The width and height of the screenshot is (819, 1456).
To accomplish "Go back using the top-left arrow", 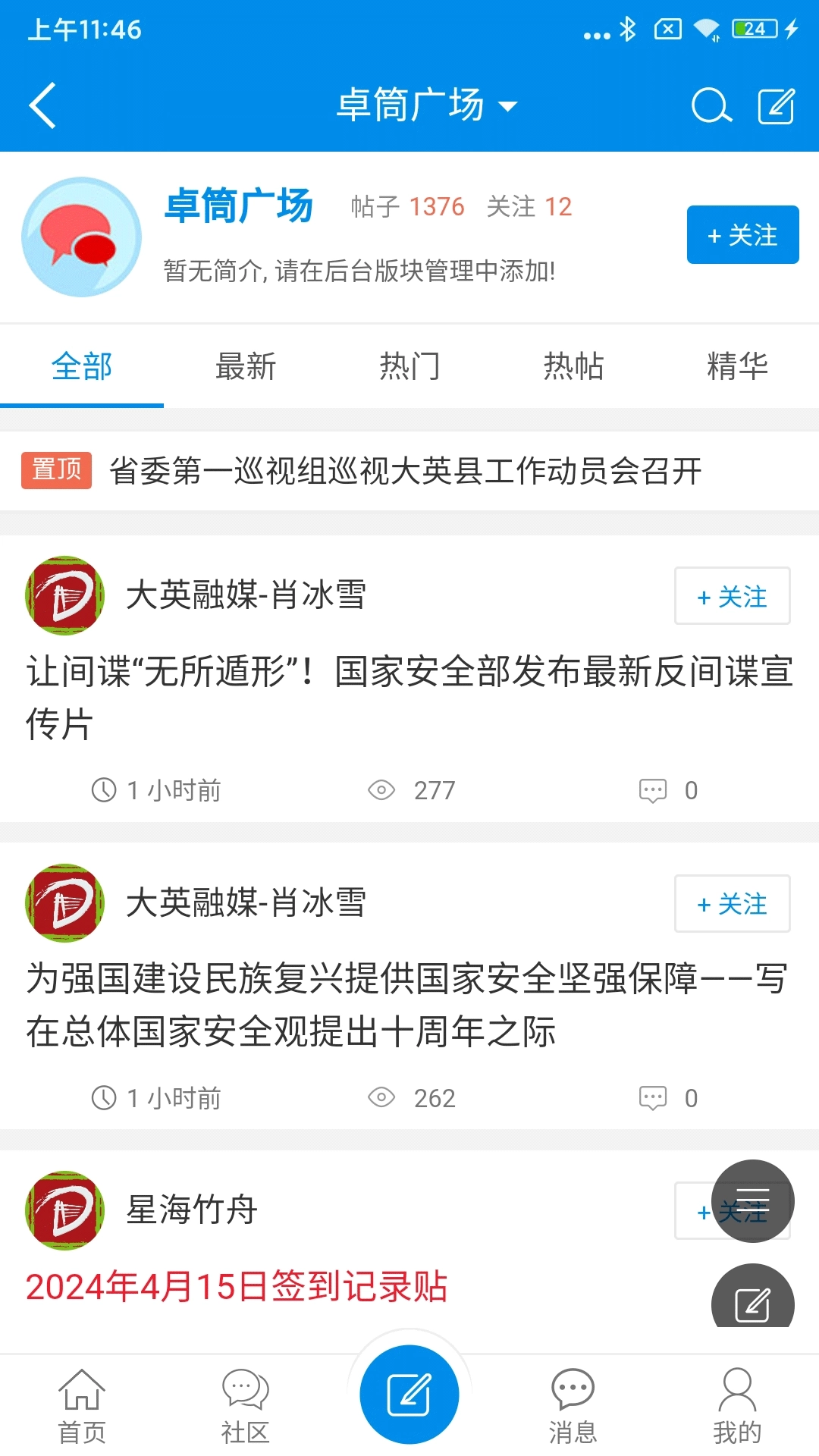I will 42,105.
